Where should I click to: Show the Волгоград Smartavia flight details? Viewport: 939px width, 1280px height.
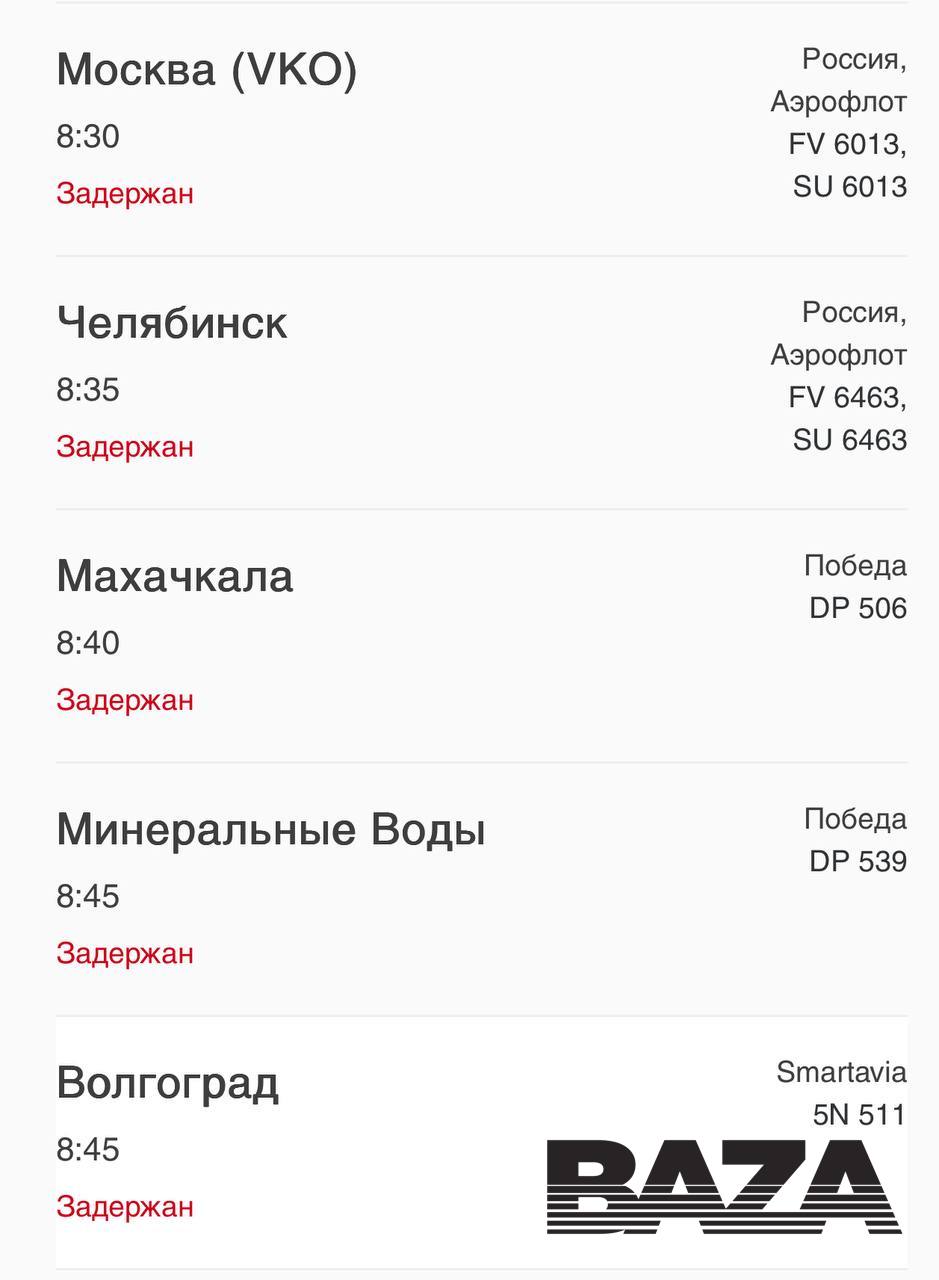(168, 1084)
